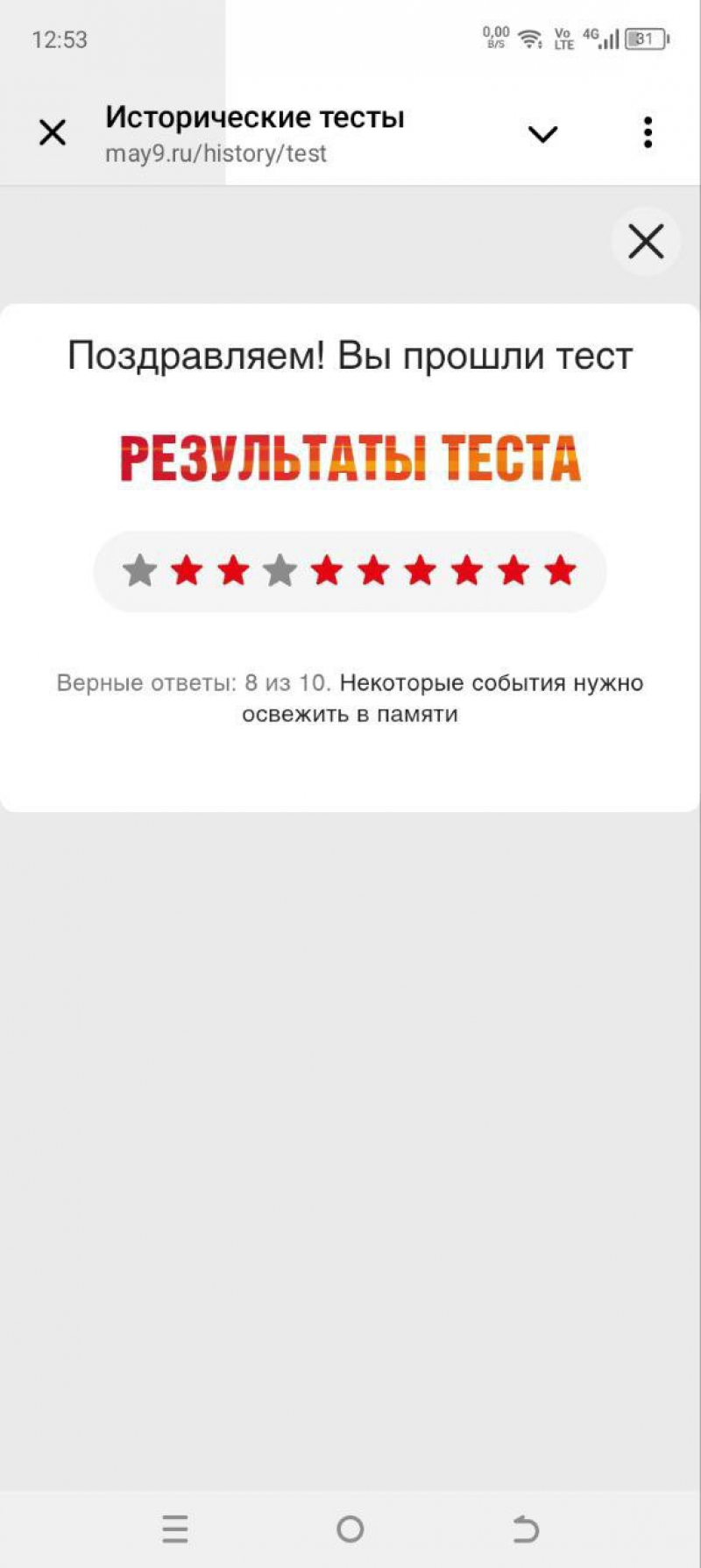Open the recent apps menu

pos(175,1529)
